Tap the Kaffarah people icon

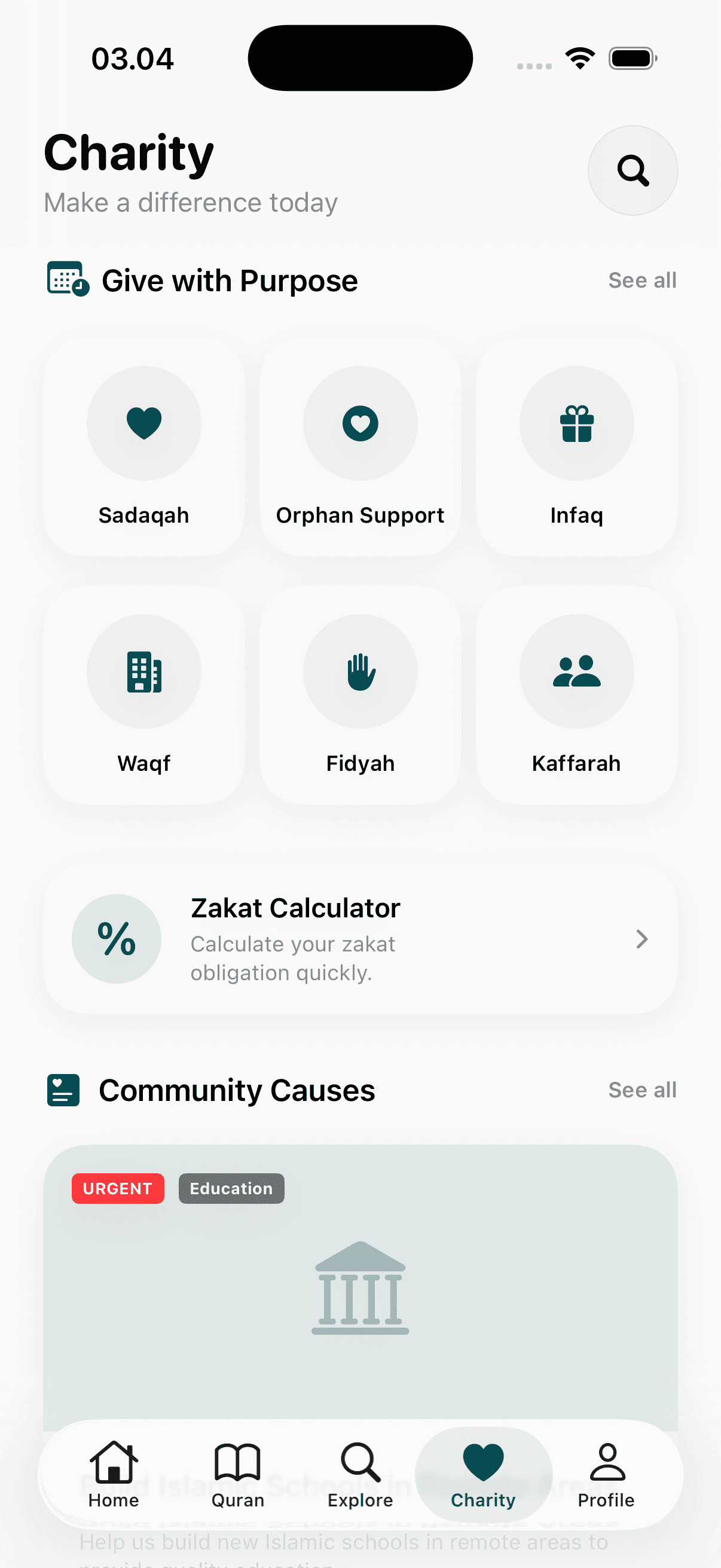[576, 672]
